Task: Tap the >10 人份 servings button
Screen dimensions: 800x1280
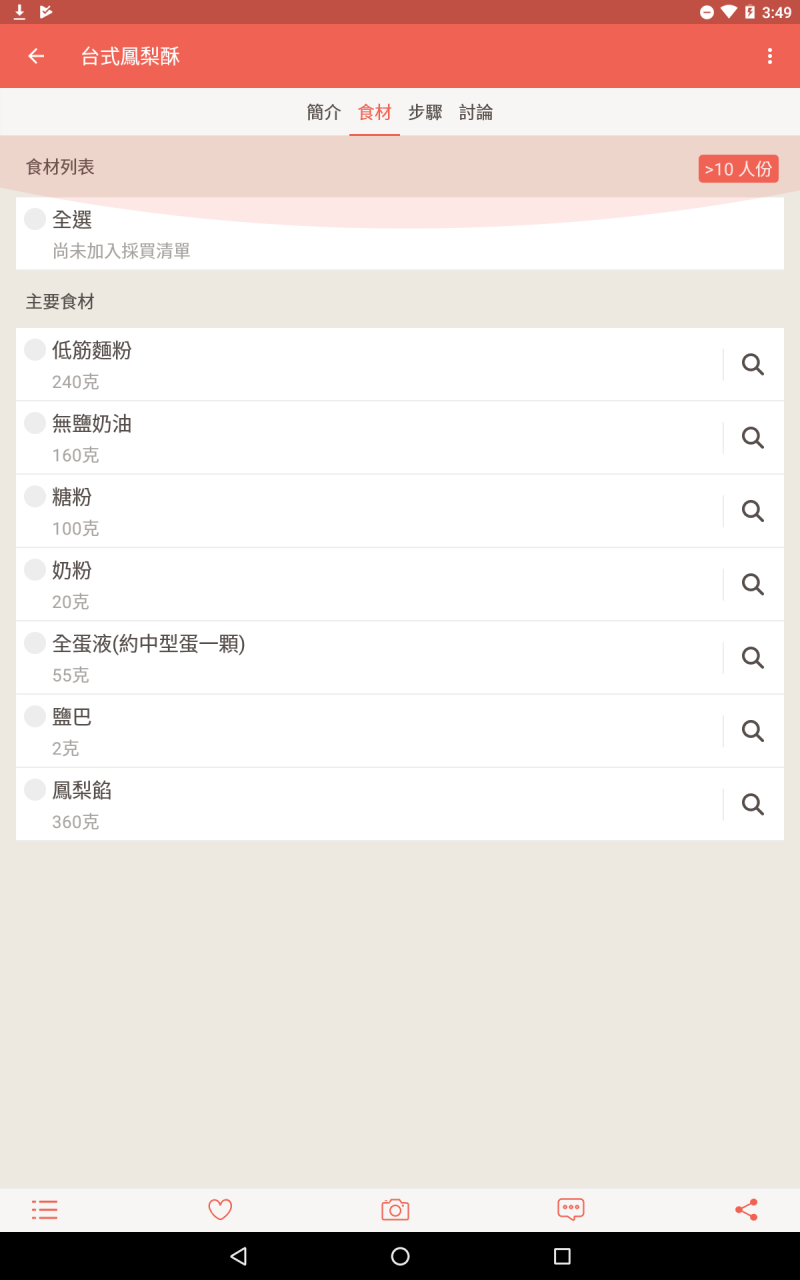Action: (x=738, y=168)
